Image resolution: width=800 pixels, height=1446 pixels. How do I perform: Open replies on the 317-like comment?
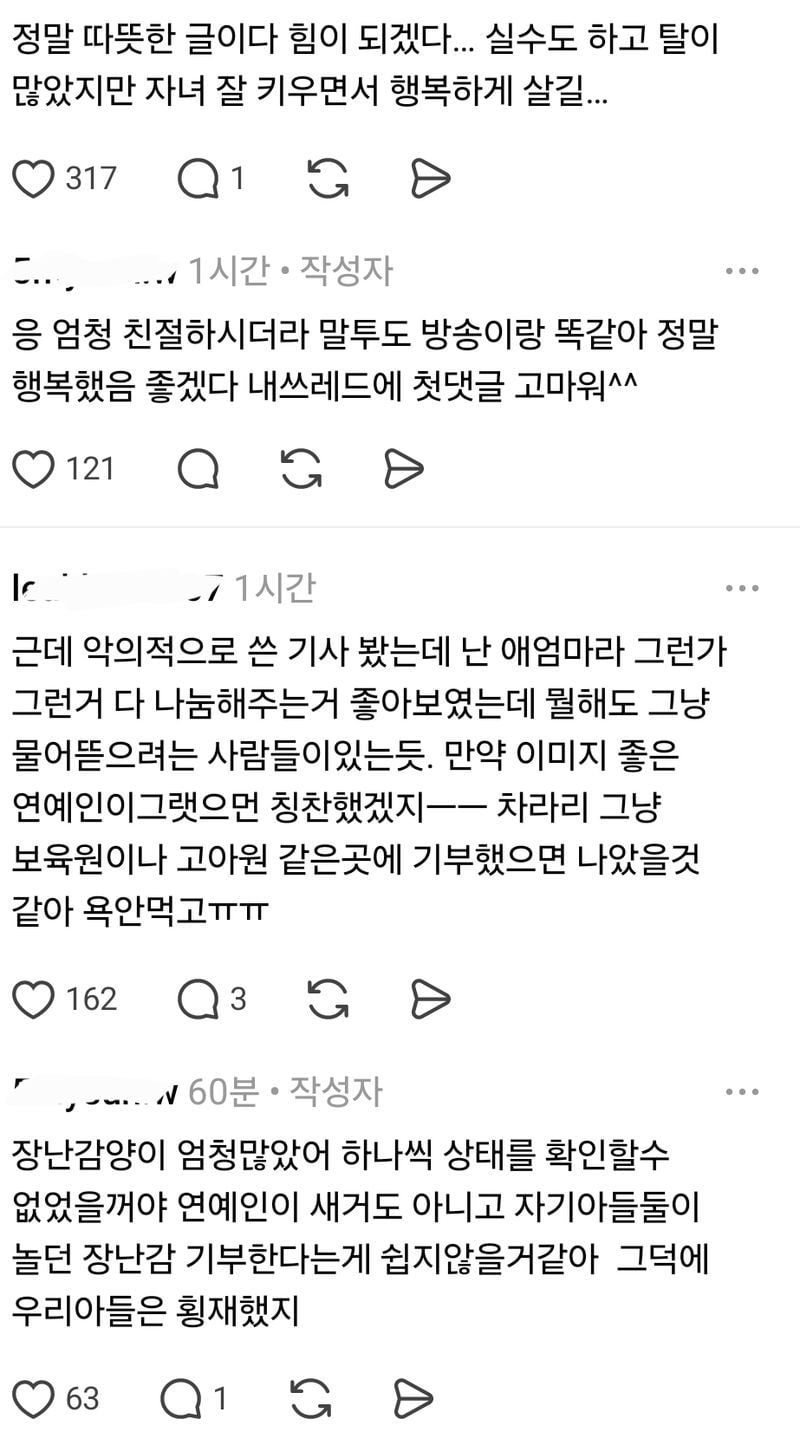(x=198, y=179)
